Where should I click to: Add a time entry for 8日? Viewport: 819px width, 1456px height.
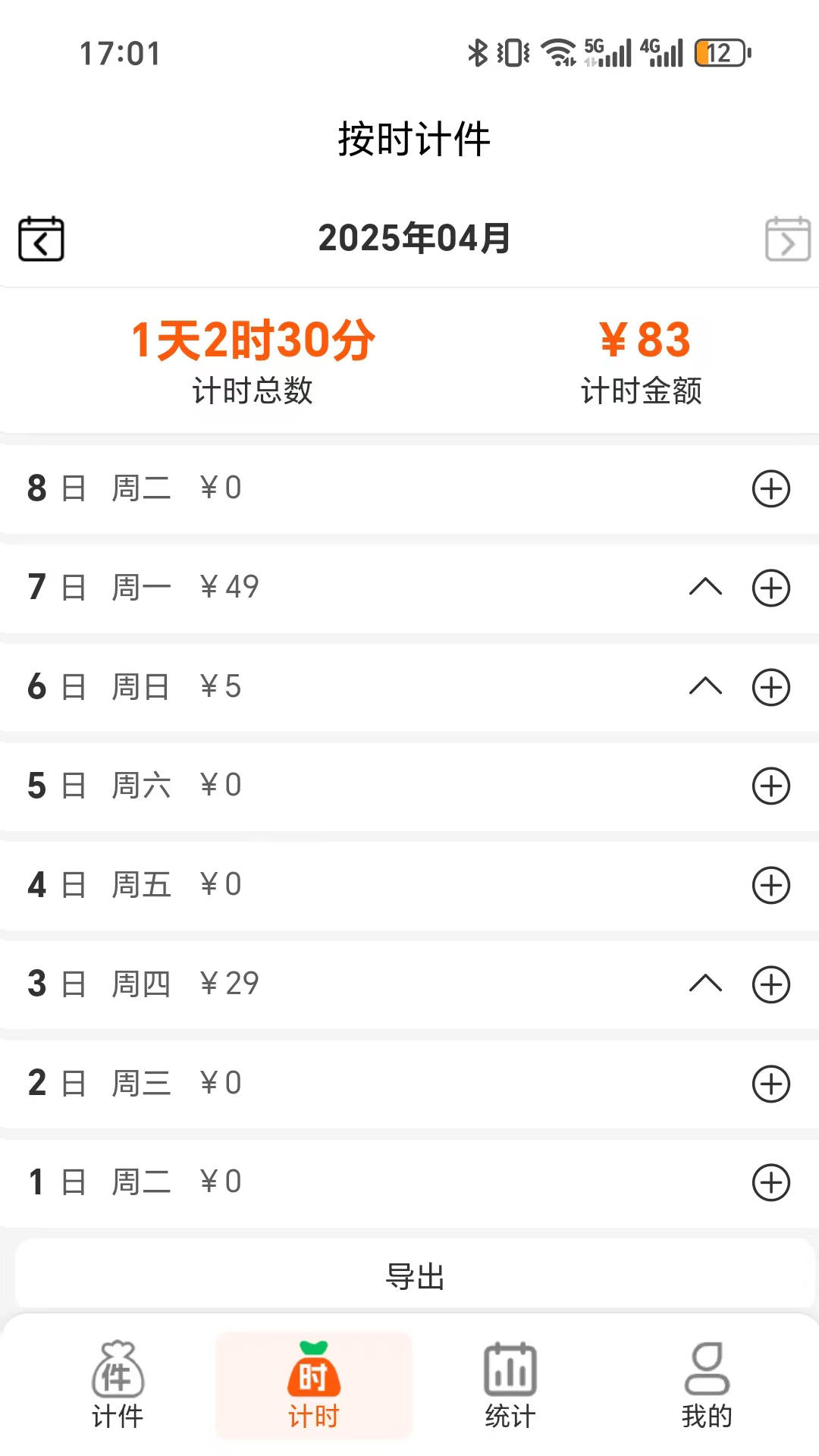pyautogui.click(x=770, y=488)
